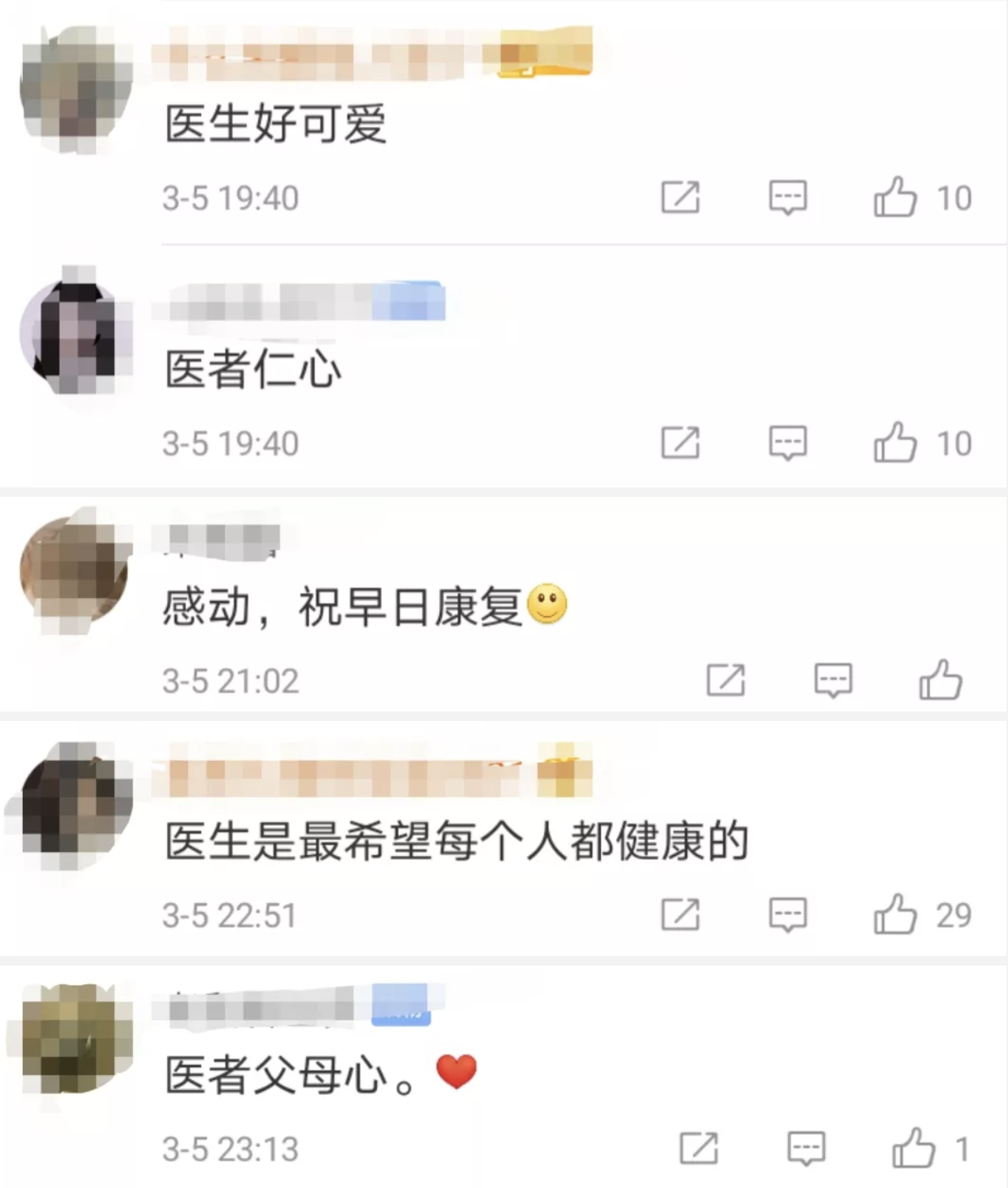Reply to the comment 医生好可爱
Image resolution: width=1008 pixels, height=1188 pixels.
point(788,197)
